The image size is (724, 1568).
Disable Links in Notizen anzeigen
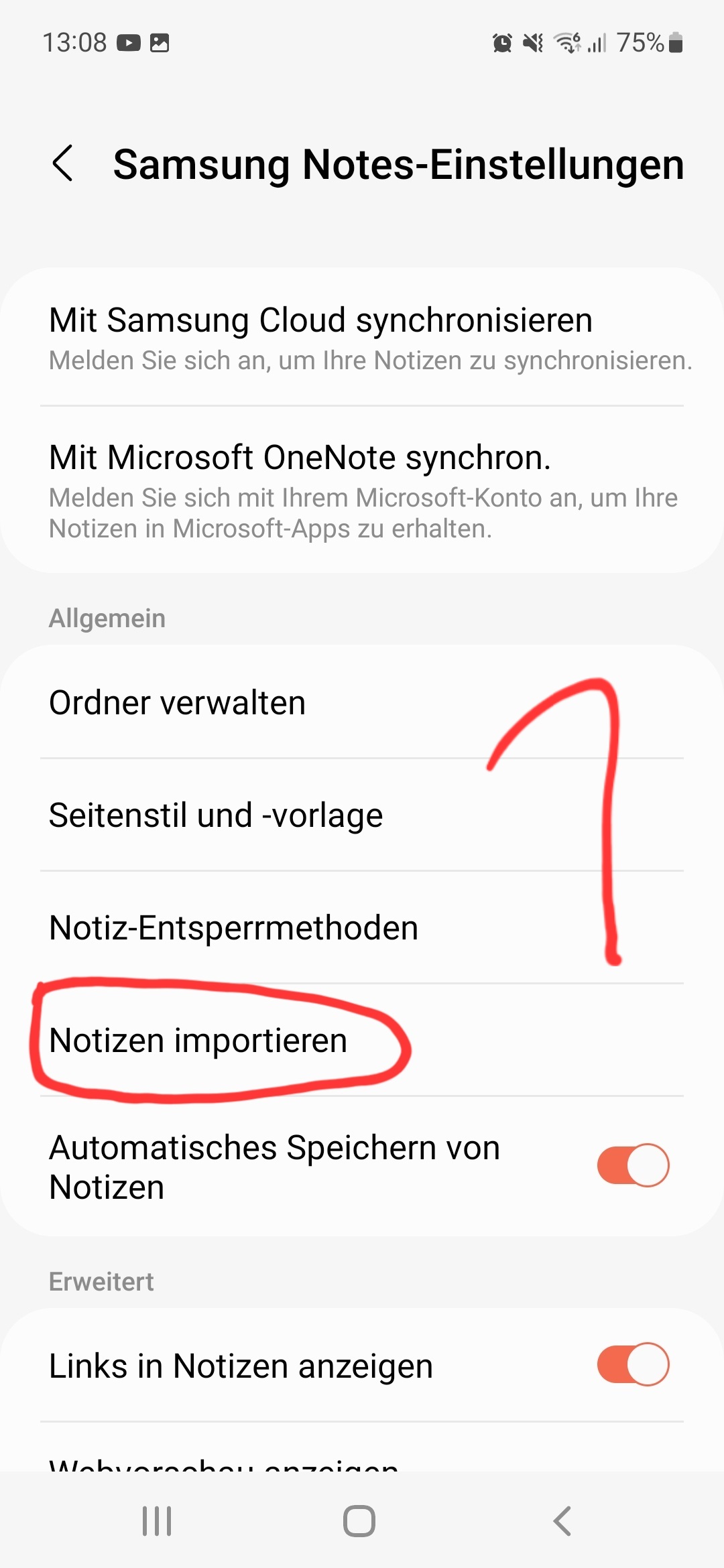coord(633,1364)
